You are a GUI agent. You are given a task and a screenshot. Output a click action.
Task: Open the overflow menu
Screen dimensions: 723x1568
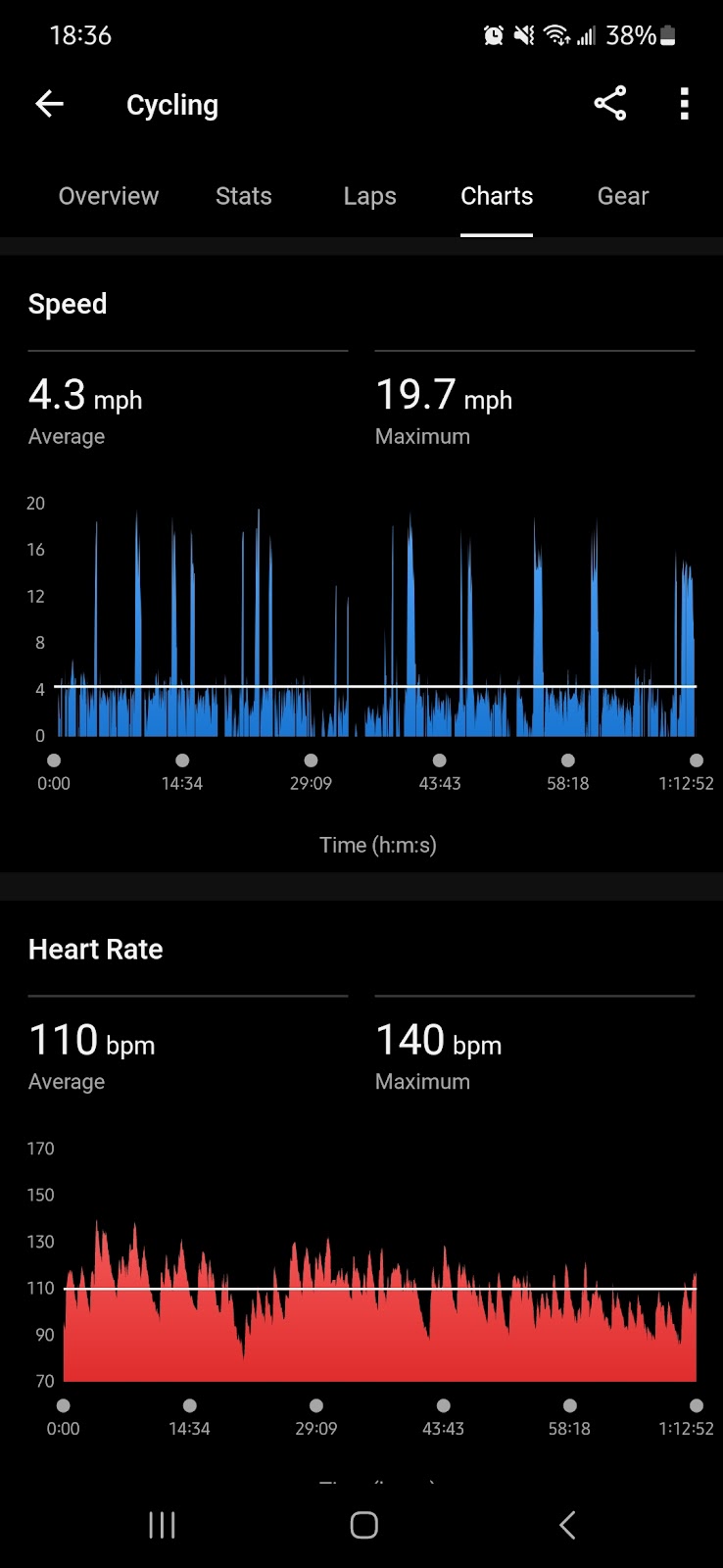[685, 104]
